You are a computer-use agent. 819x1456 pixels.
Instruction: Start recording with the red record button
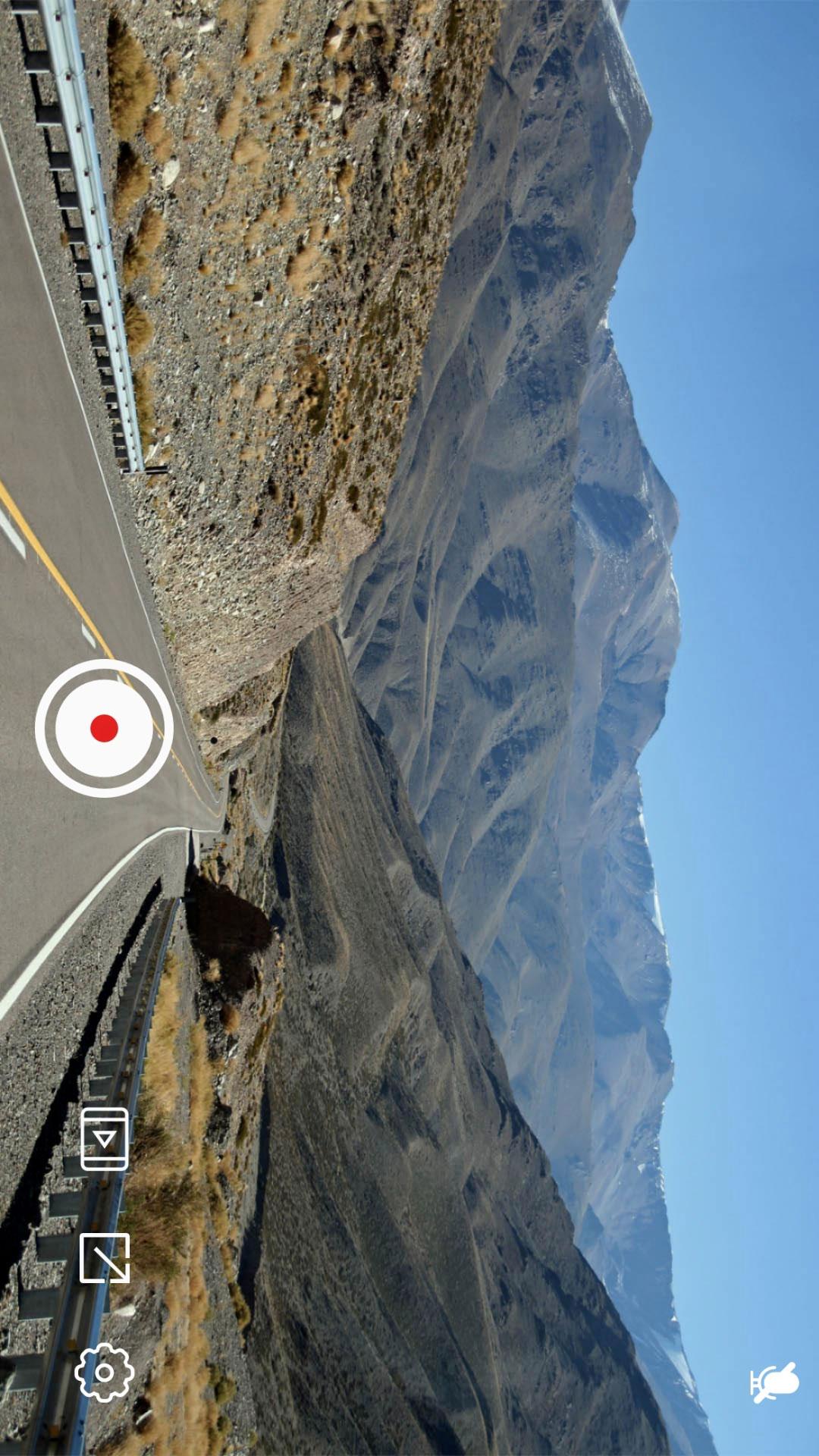coord(104,728)
